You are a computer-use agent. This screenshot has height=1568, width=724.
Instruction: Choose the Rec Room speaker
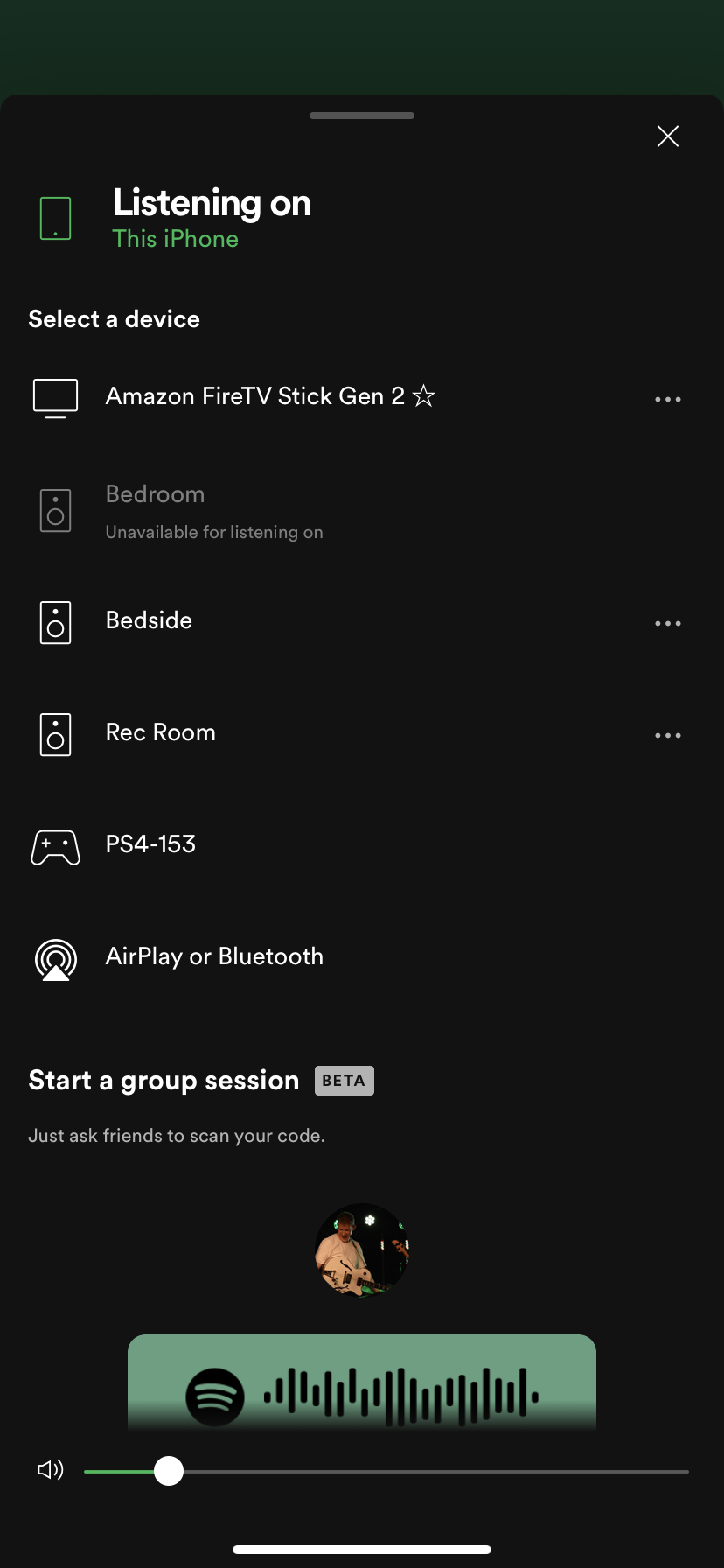point(160,733)
